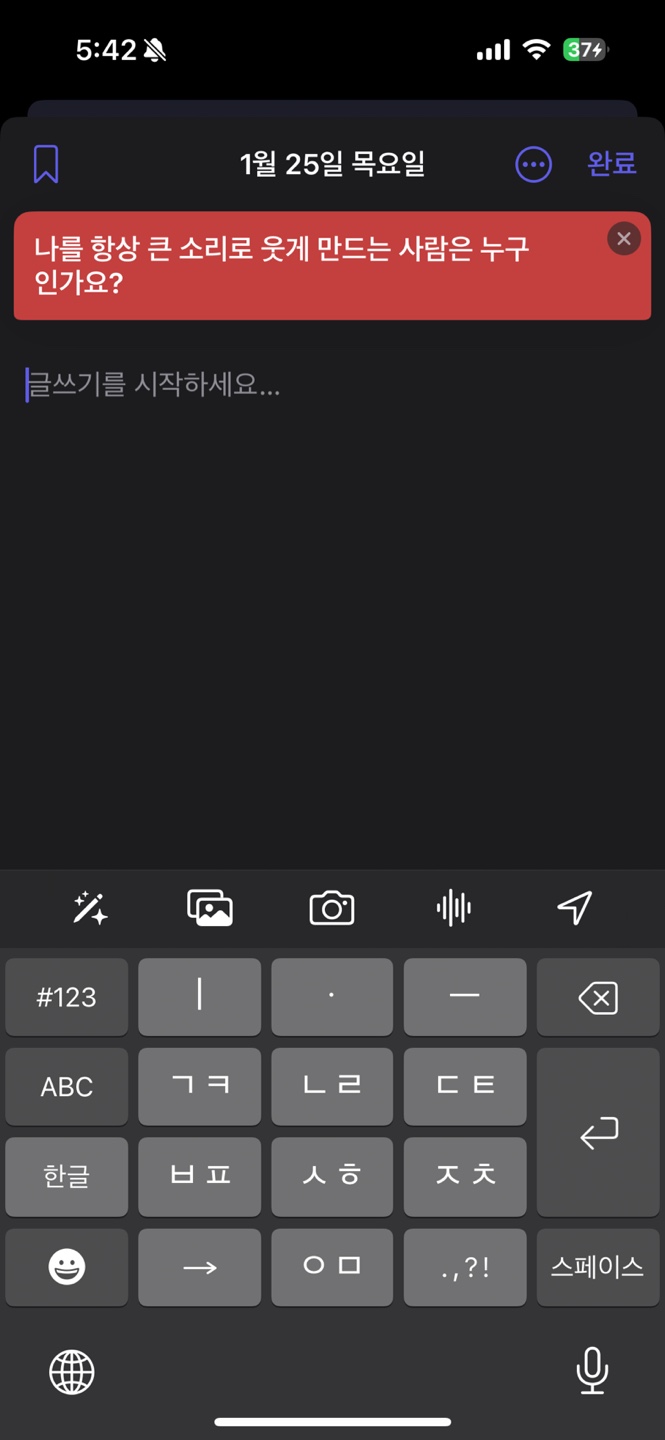Switch keyboard language with the globe key
Viewport: 665px width, 1440px height.
(x=72, y=1371)
